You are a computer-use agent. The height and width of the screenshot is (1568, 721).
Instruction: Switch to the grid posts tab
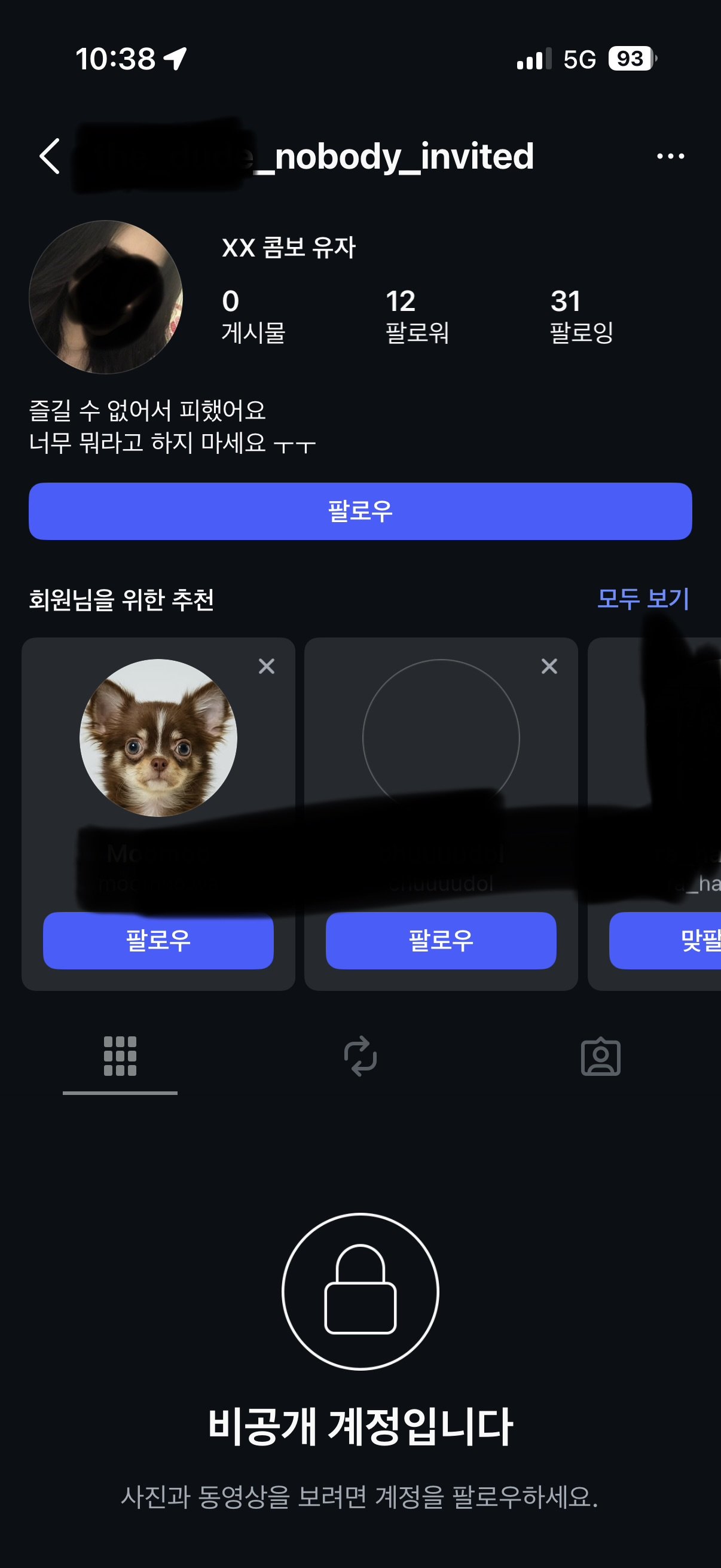pyautogui.click(x=120, y=1057)
